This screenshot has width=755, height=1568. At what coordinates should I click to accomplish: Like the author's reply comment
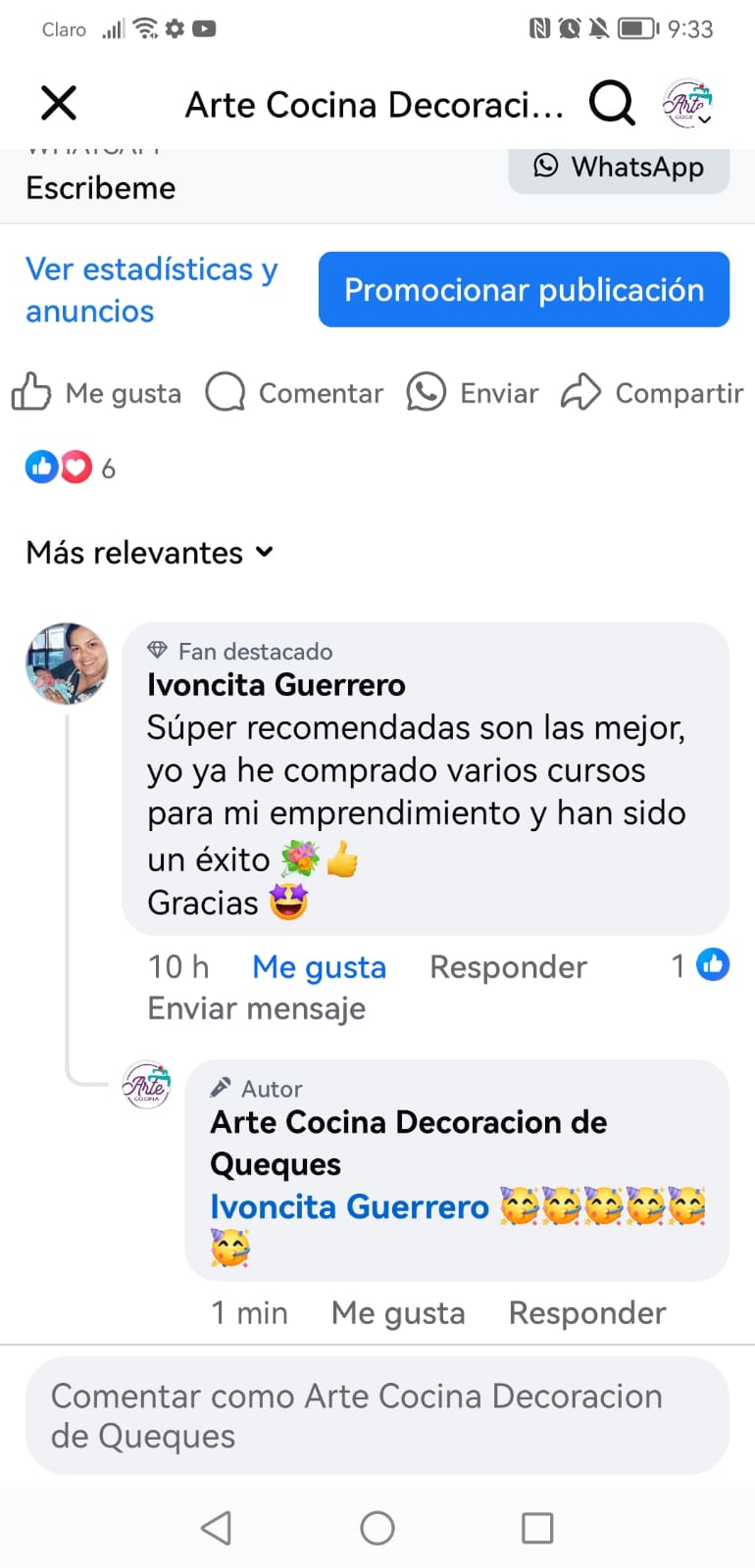(397, 1313)
